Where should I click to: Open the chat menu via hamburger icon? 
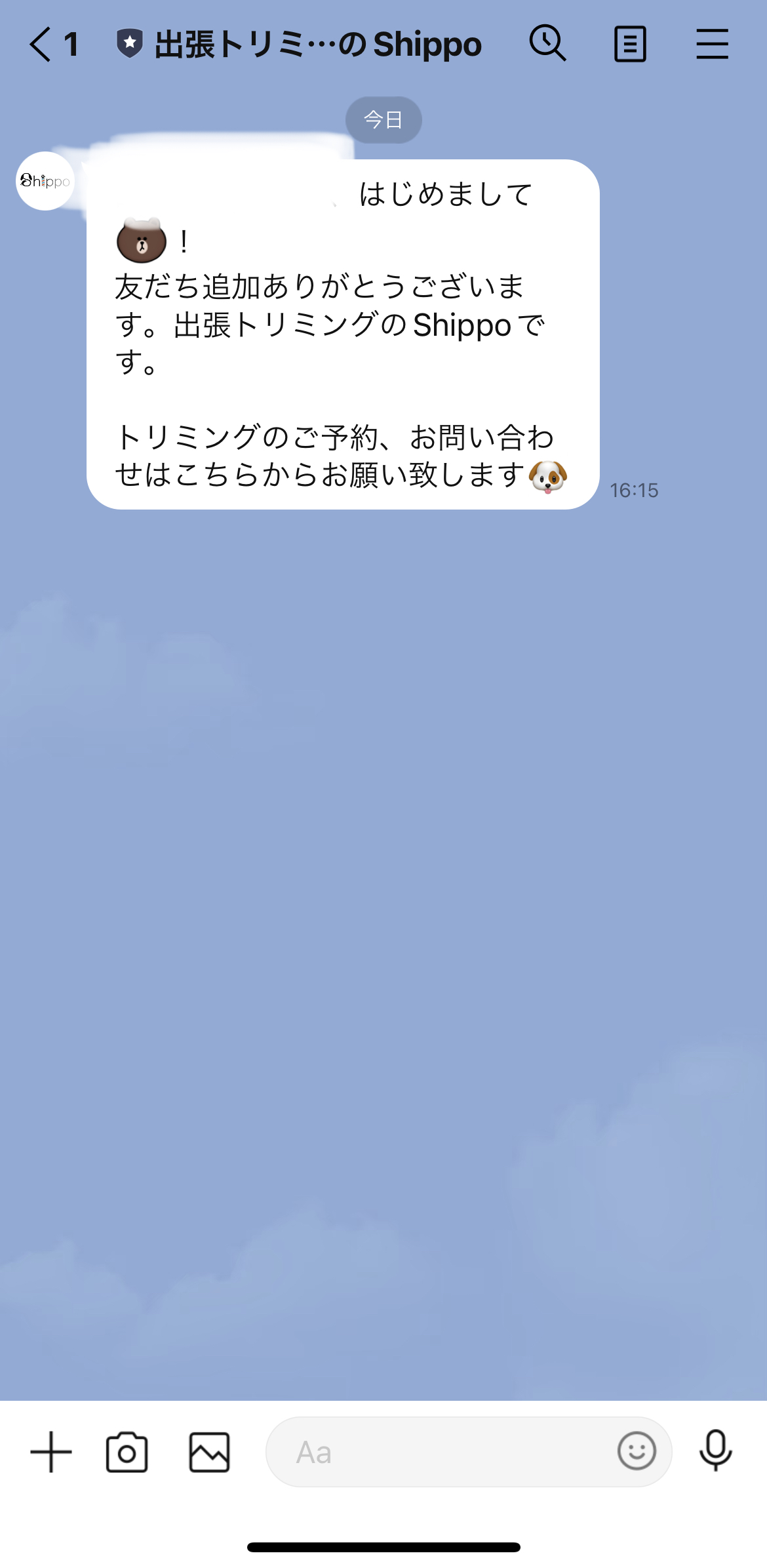point(713,43)
